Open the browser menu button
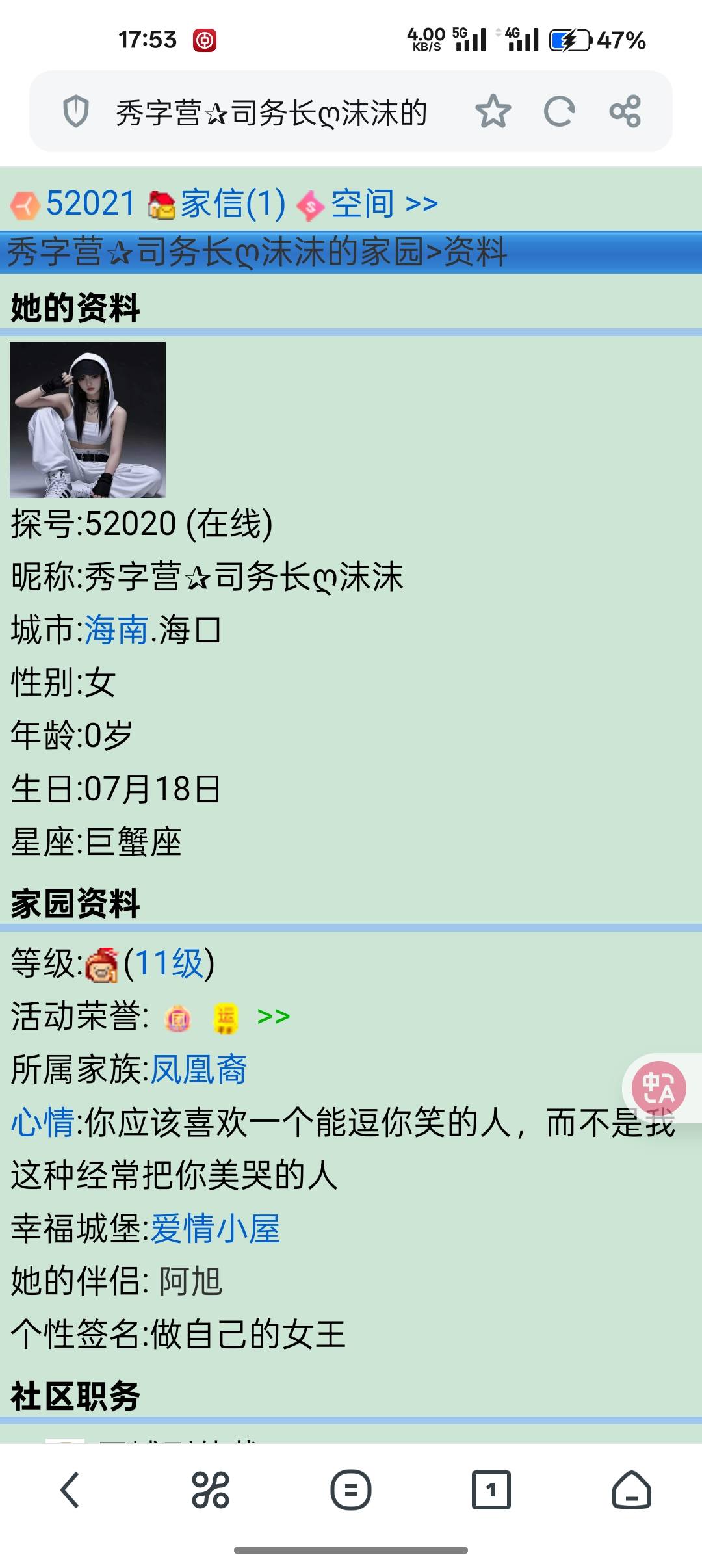Image resolution: width=702 pixels, height=1568 pixels. pos(350,1490)
